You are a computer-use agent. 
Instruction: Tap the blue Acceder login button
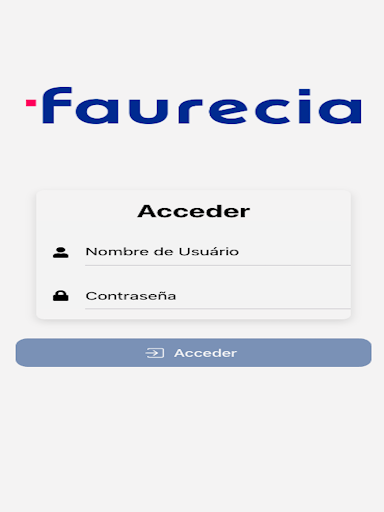(x=193, y=353)
